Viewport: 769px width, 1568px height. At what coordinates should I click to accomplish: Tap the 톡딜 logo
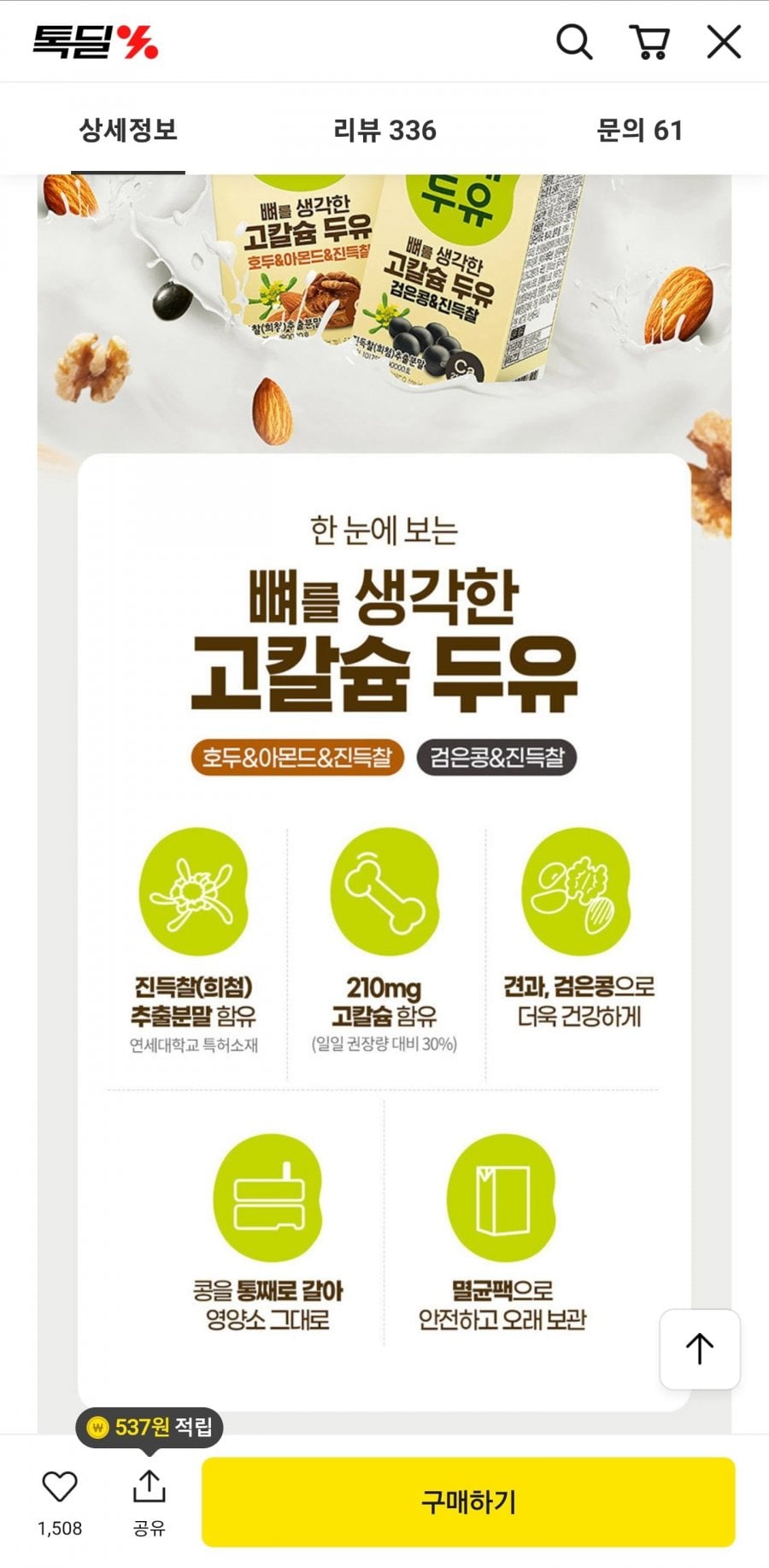pos(96,42)
